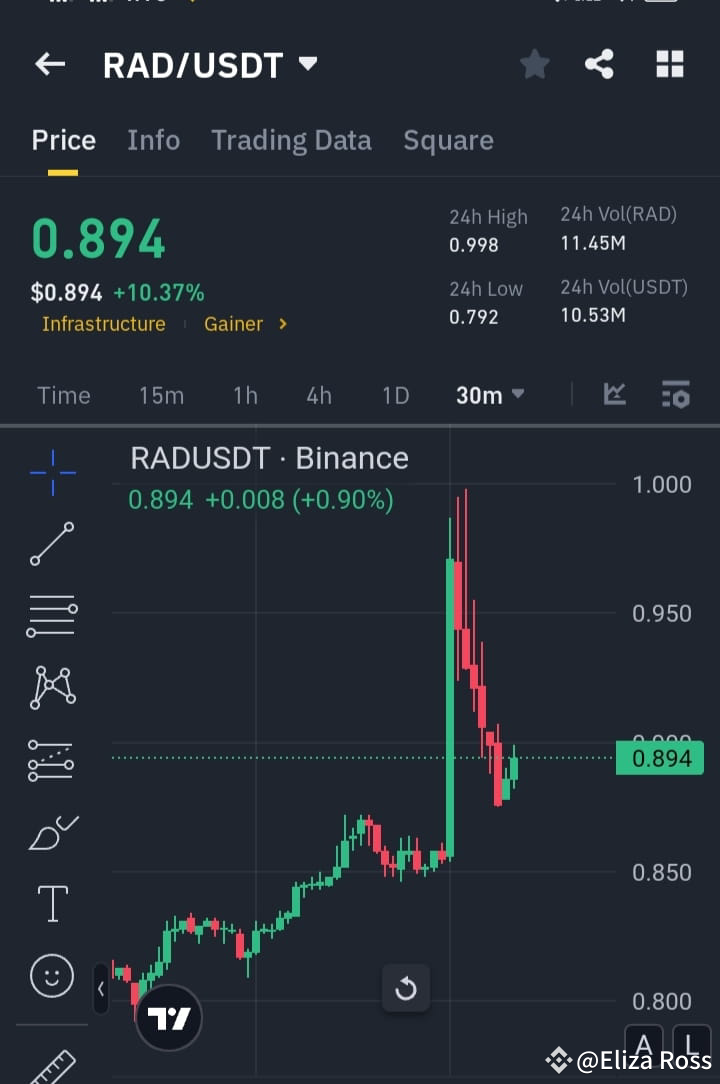Select the text annotation tool
This screenshot has height=1084, width=720.
(52, 903)
